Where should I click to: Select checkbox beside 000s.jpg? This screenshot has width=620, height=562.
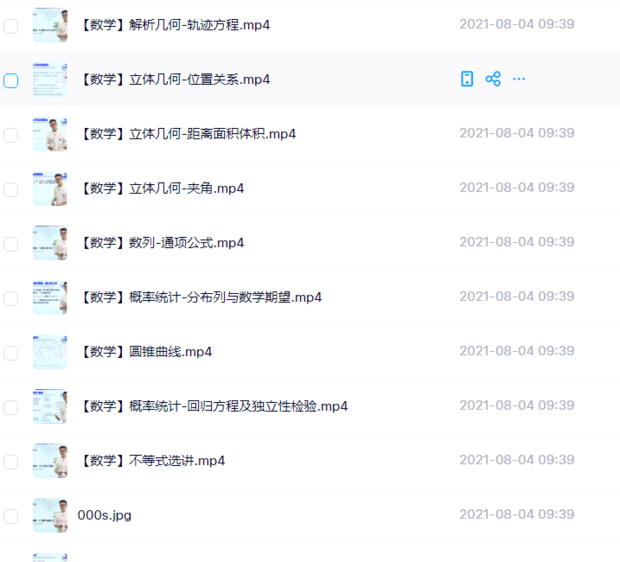[x=11, y=516]
